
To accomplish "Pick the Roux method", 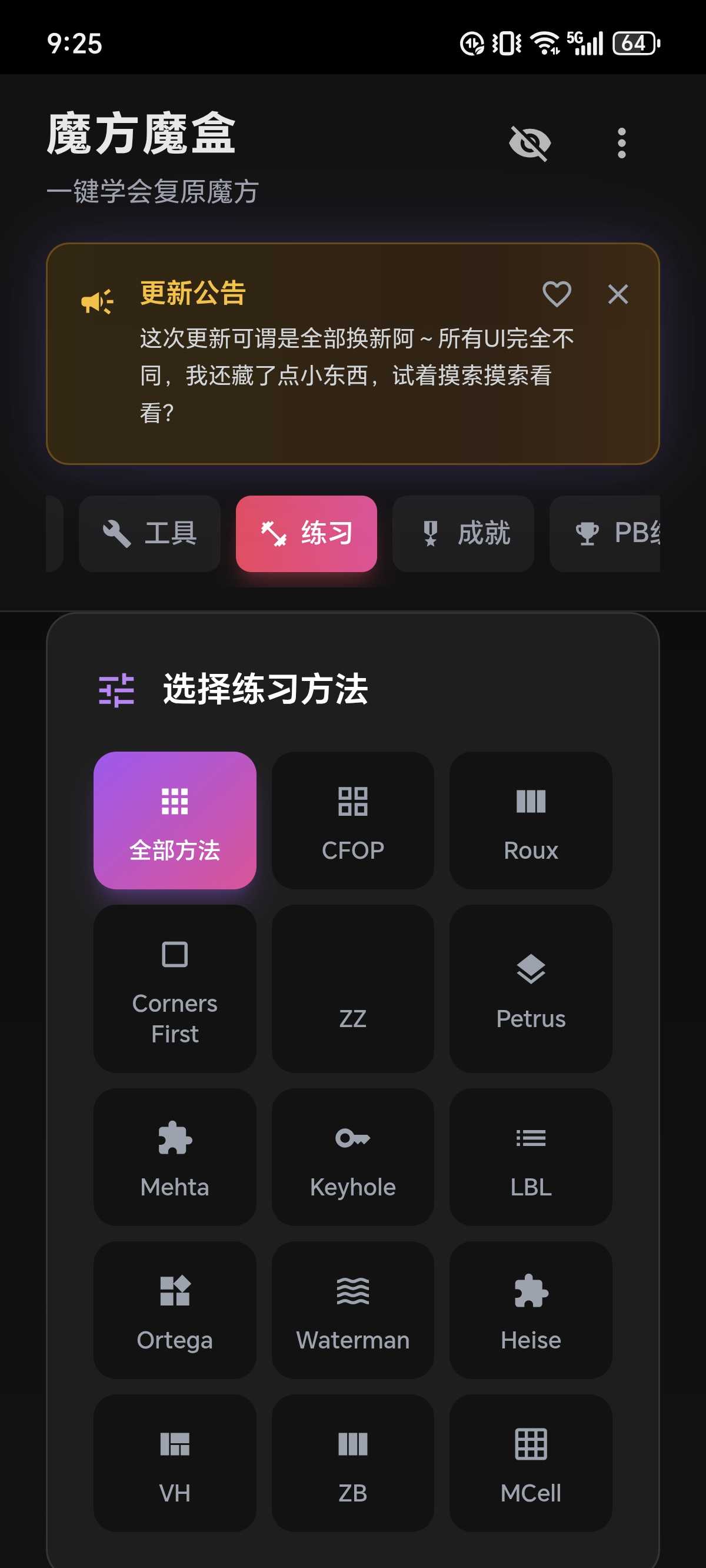I will (531, 820).
